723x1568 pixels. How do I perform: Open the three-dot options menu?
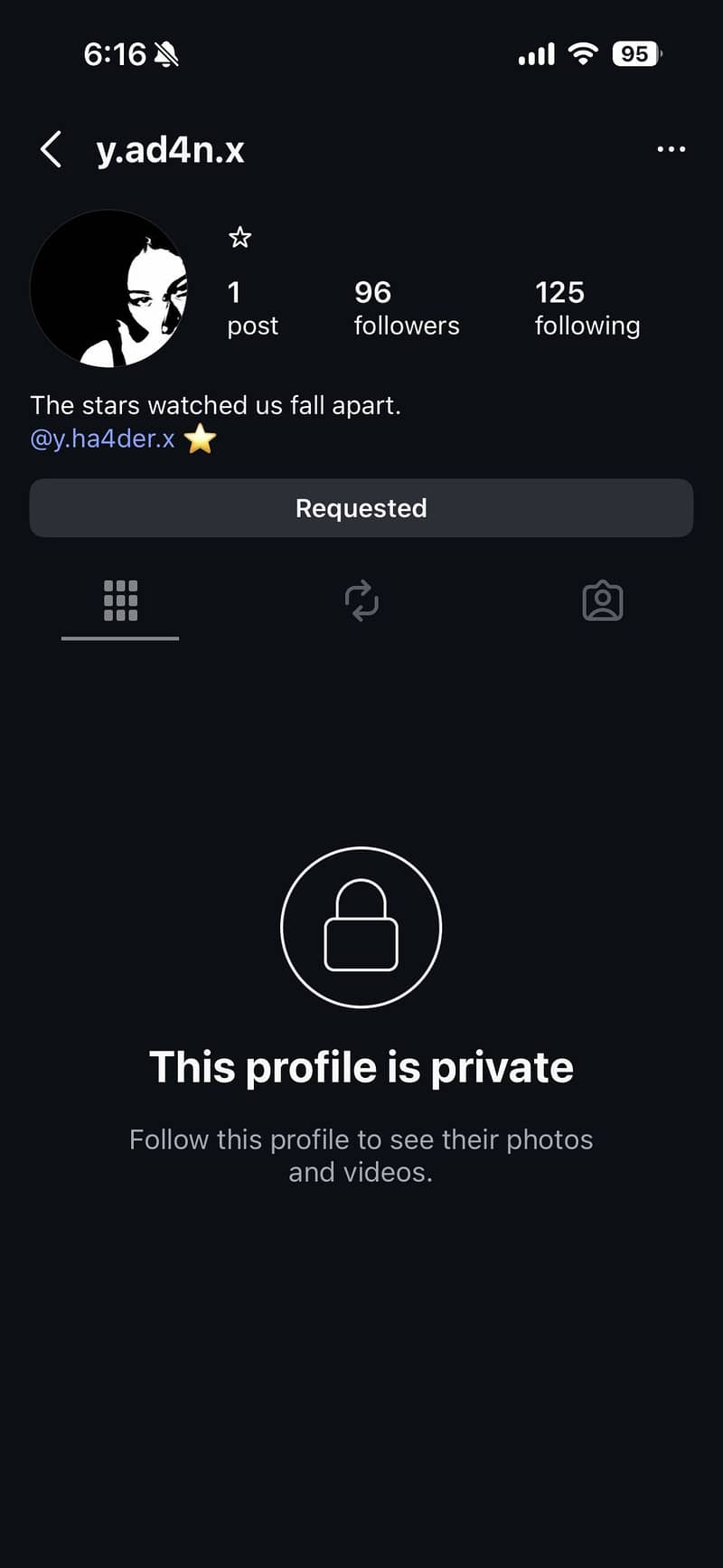coord(671,149)
